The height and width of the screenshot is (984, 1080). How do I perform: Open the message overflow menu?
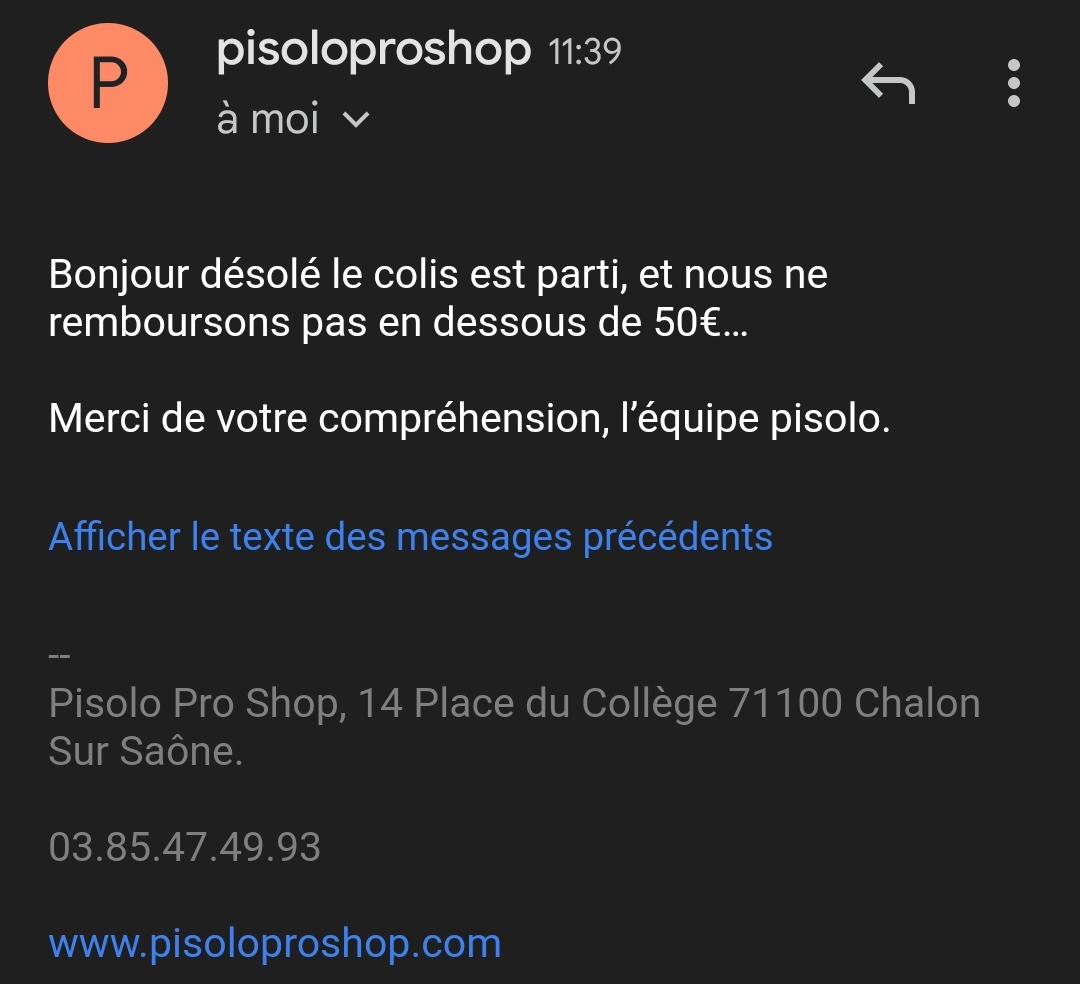(1013, 84)
